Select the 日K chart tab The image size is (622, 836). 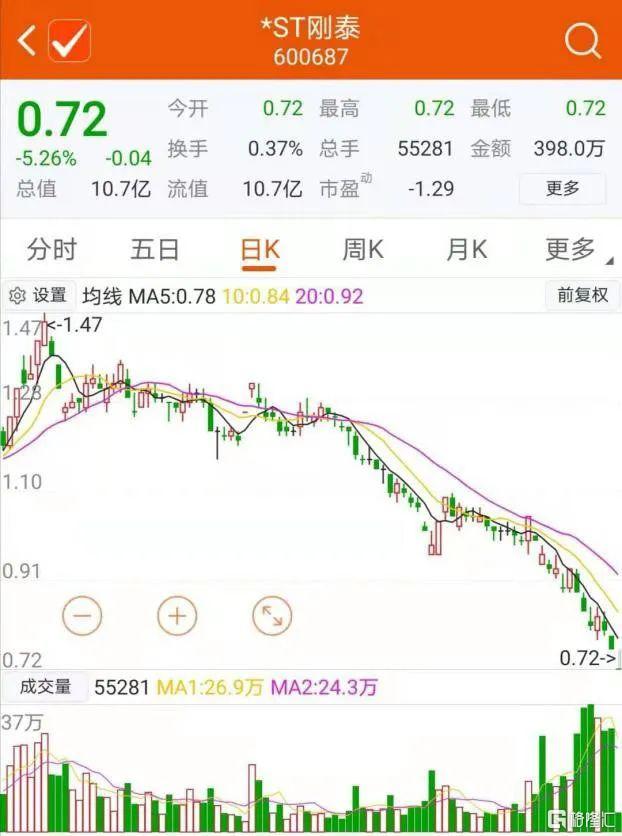click(x=260, y=250)
